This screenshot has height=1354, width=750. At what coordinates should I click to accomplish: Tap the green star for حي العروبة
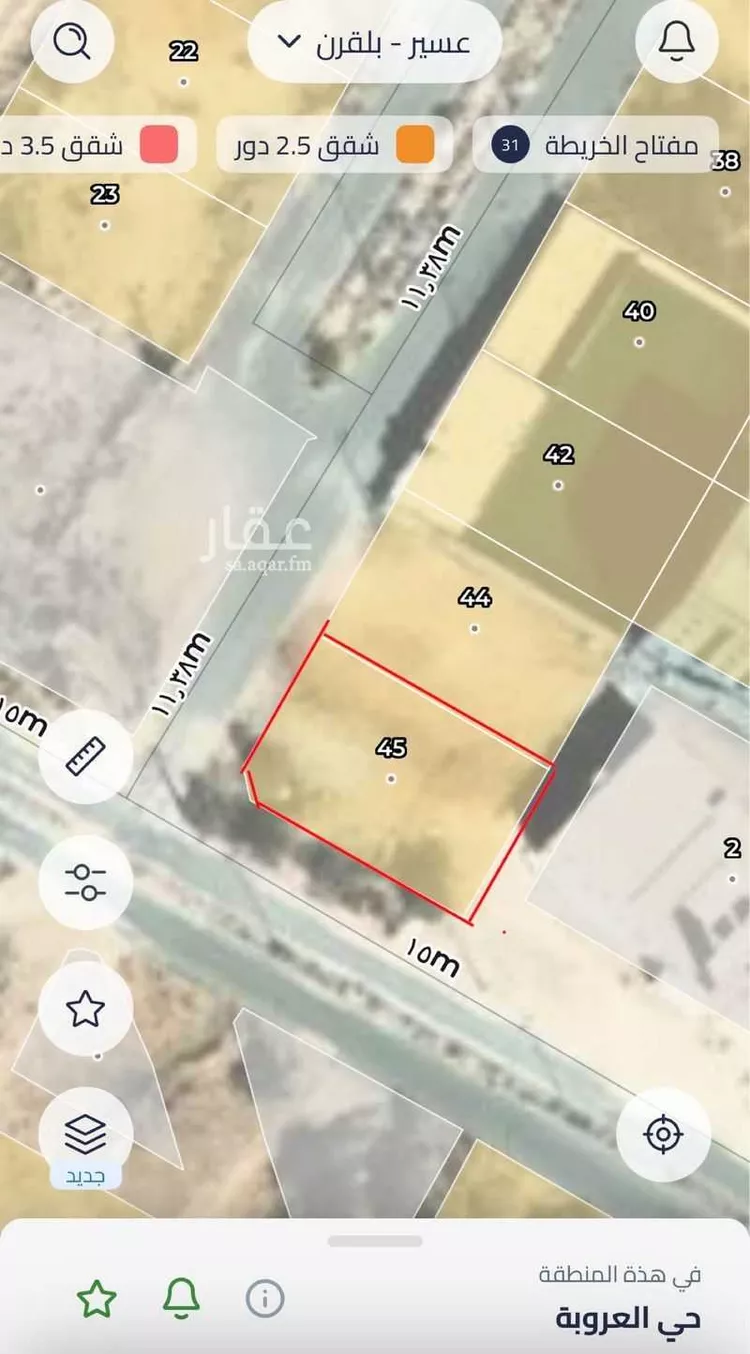point(97,1299)
